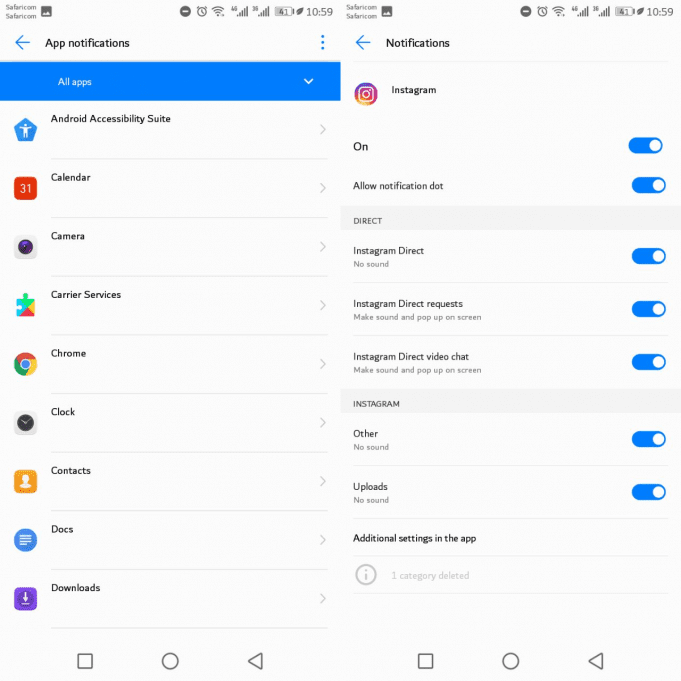Go back from the Instagram Notifications screen
This screenshot has height=681, width=681.
(x=363, y=43)
